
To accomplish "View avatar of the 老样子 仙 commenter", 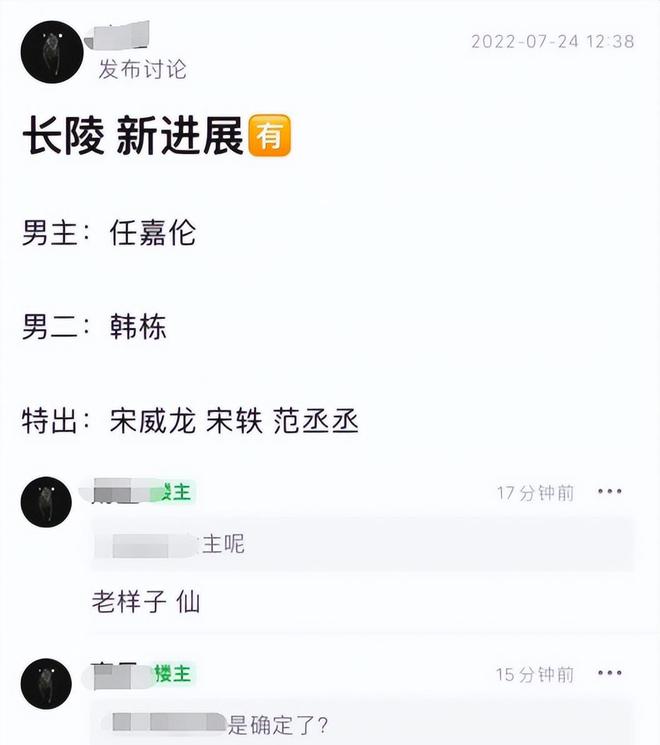I will pyautogui.click(x=46, y=502).
